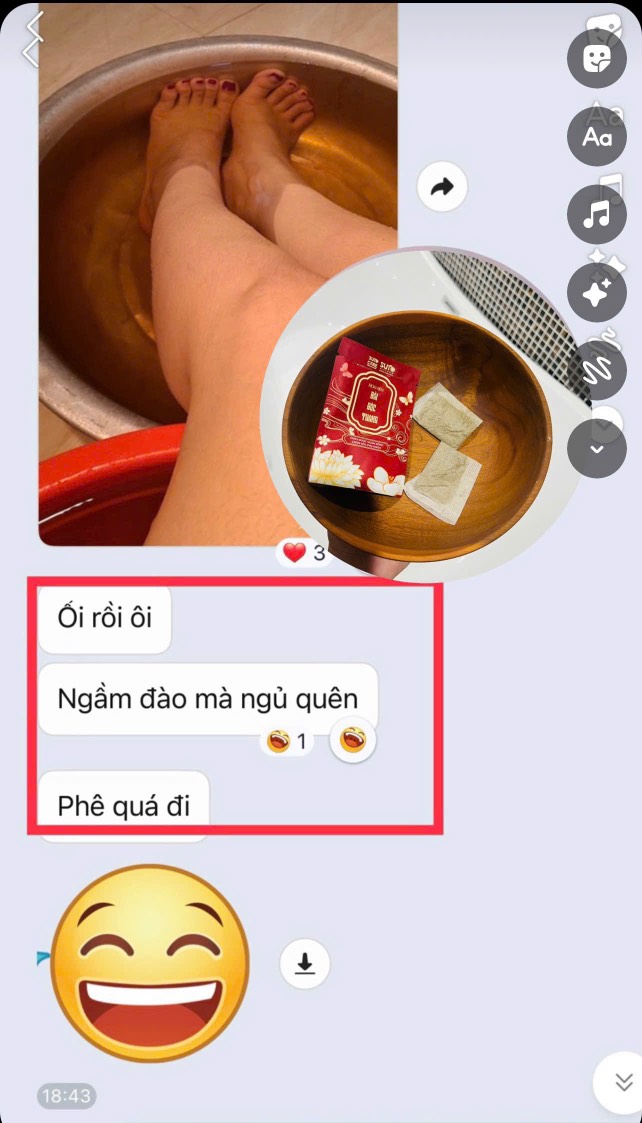Open the sparkle effects tool
The width and height of the screenshot is (642, 1123).
(597, 293)
